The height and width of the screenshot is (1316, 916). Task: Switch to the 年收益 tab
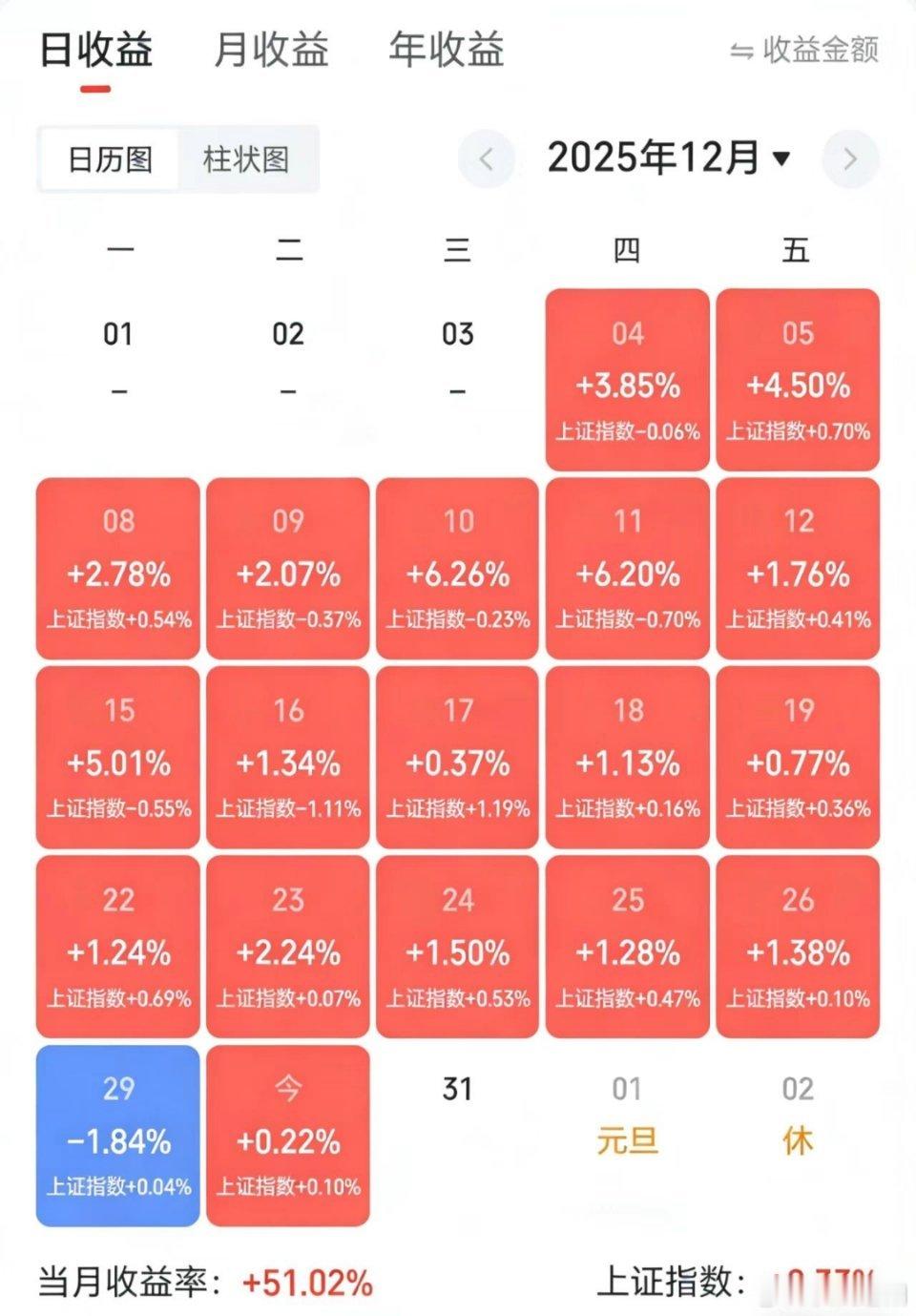click(446, 53)
